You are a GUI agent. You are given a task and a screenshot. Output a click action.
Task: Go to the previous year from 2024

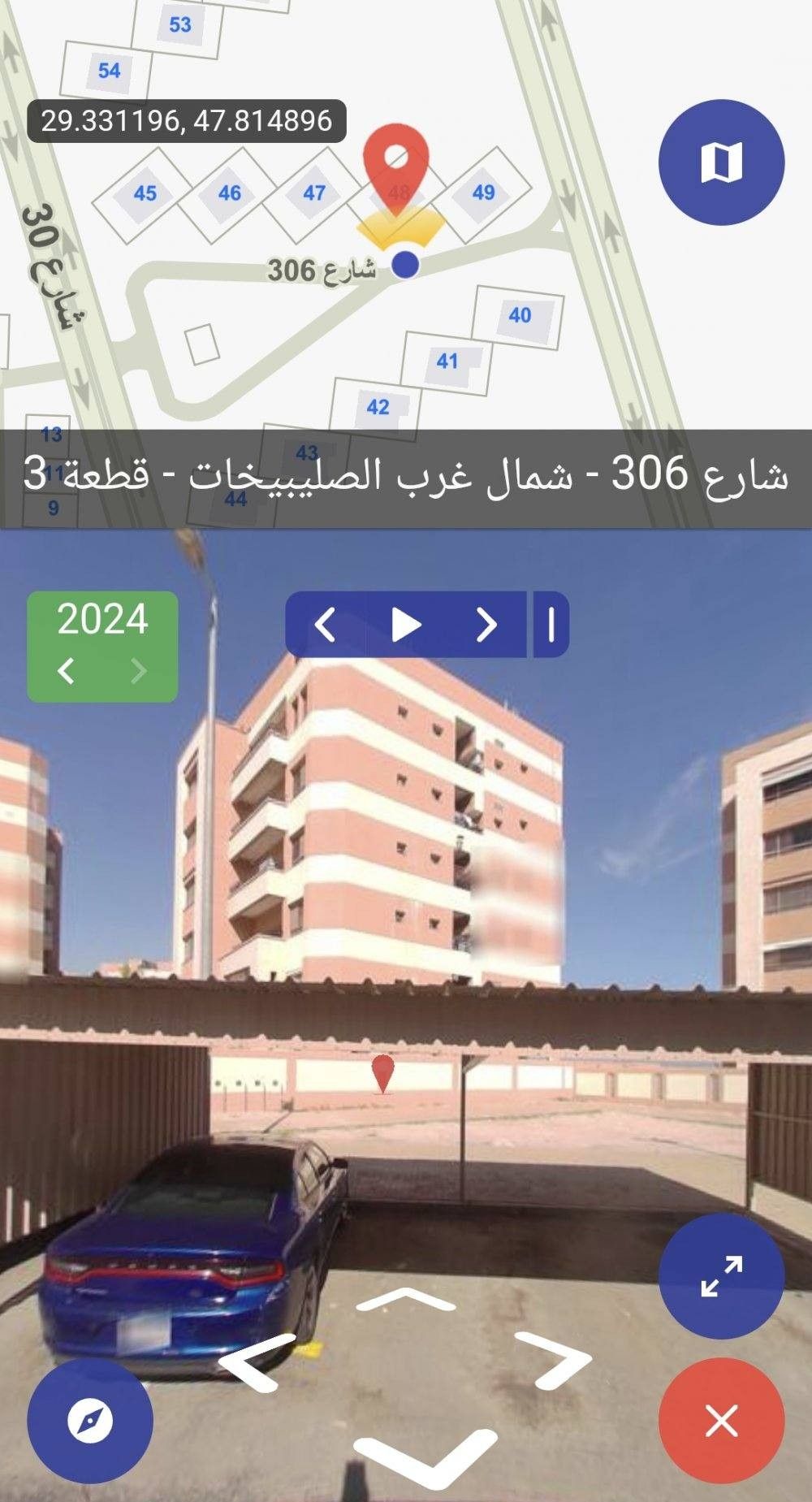67,671
